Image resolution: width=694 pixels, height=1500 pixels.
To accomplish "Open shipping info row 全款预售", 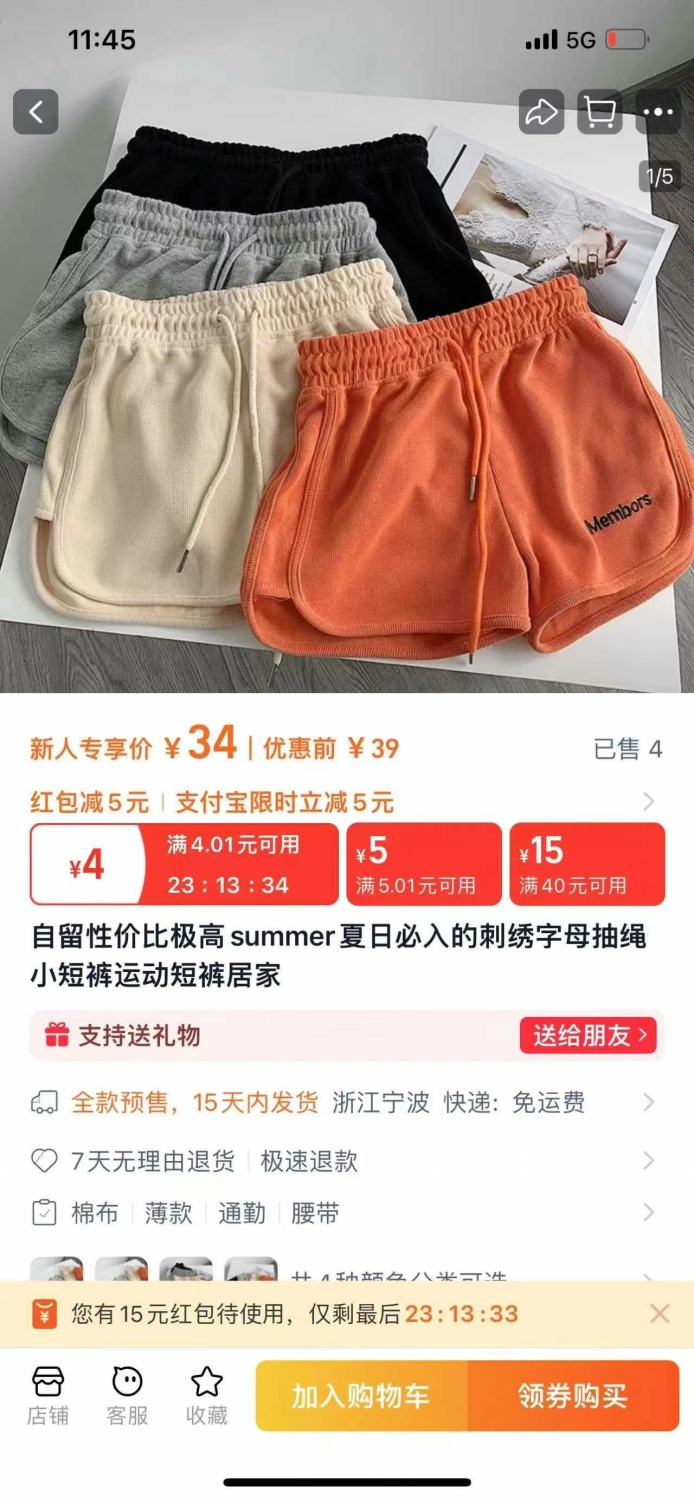I will click(x=346, y=1103).
